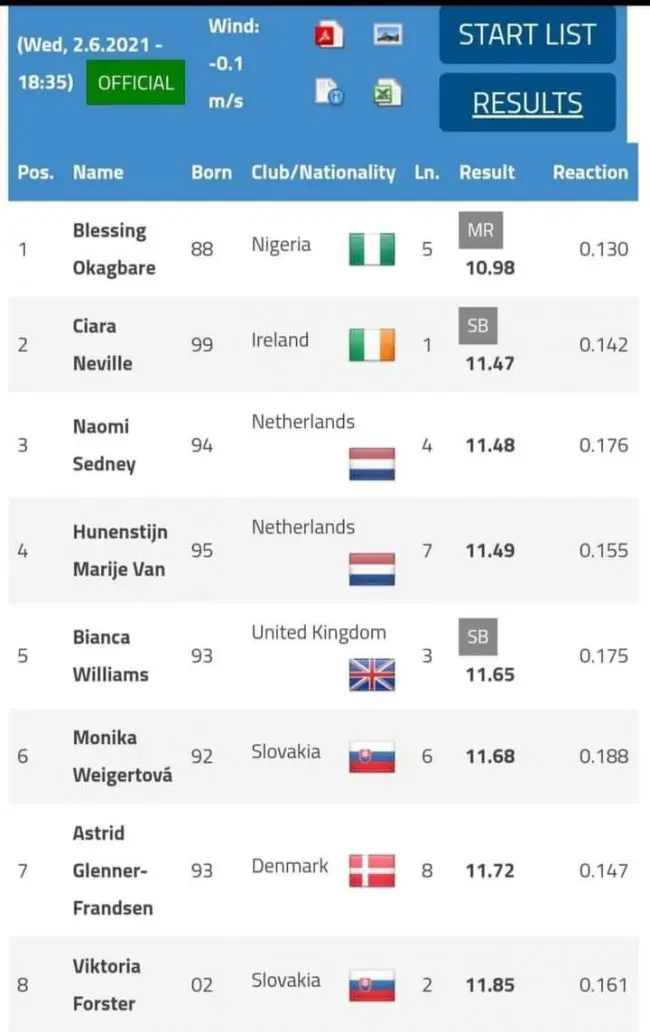
Task: Open the photo finish image icon
Action: click(x=387, y=35)
